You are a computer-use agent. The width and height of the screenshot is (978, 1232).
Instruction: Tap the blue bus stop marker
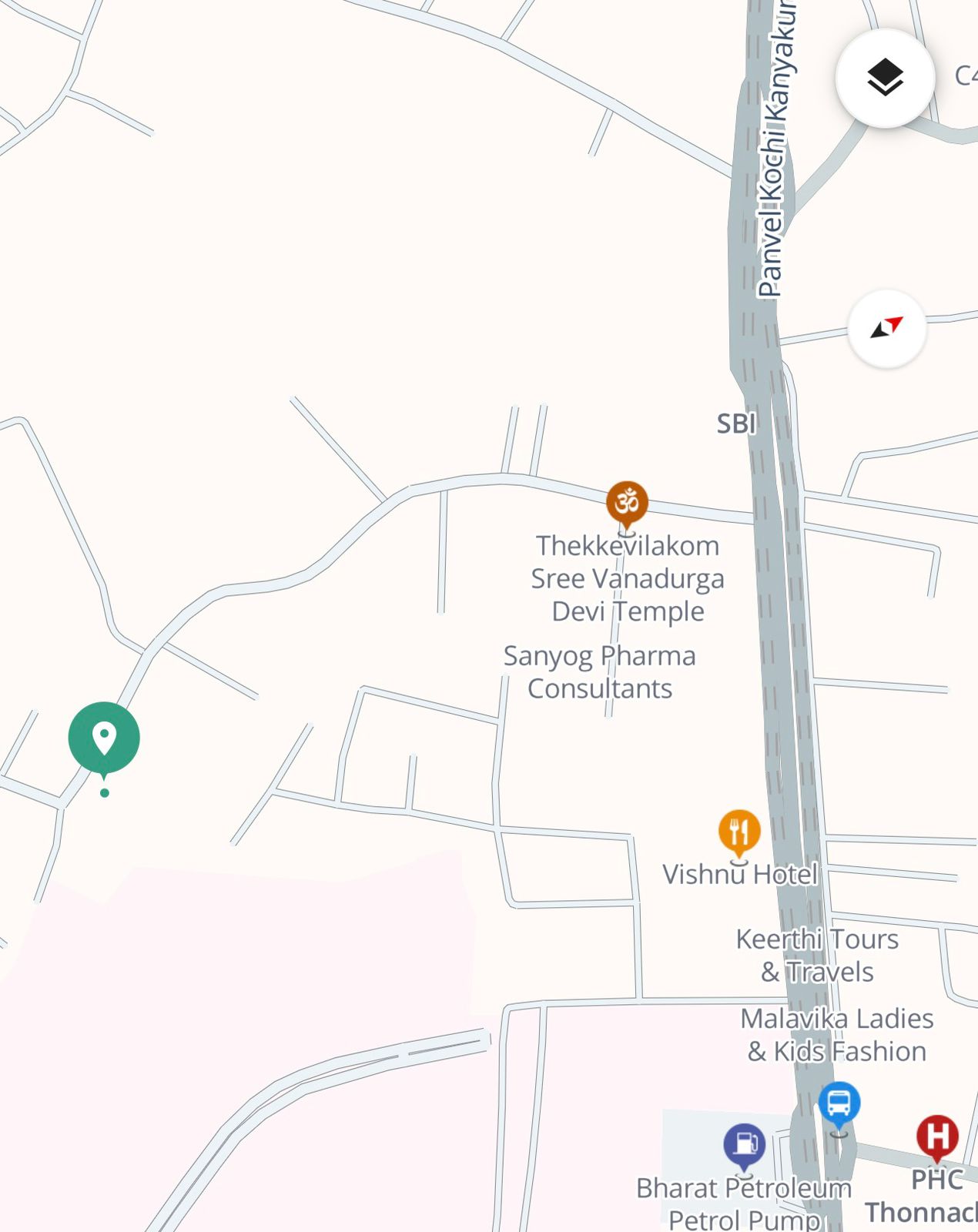[839, 1103]
